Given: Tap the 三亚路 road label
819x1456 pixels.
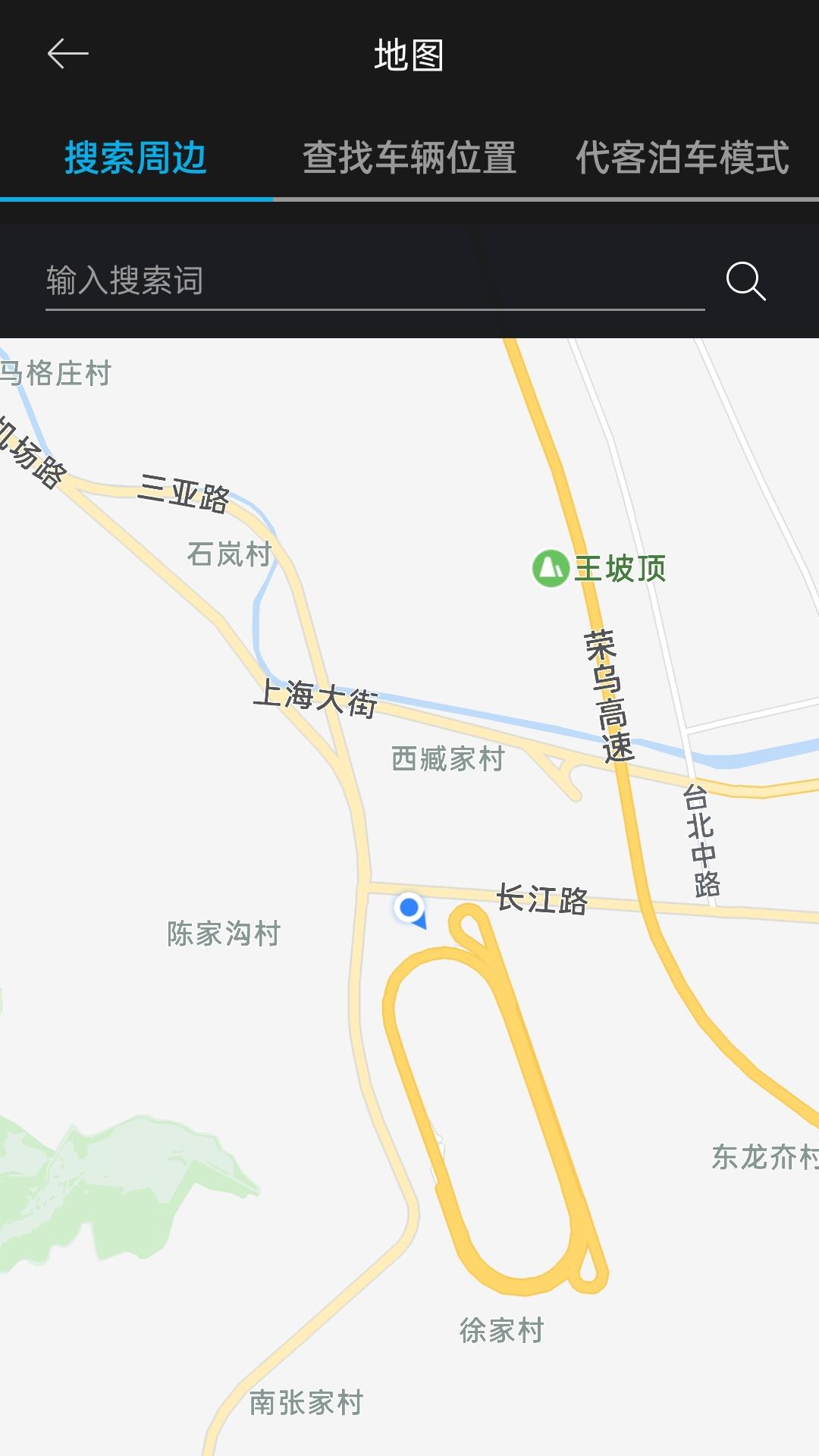Looking at the screenshot, I should pyautogui.click(x=182, y=493).
